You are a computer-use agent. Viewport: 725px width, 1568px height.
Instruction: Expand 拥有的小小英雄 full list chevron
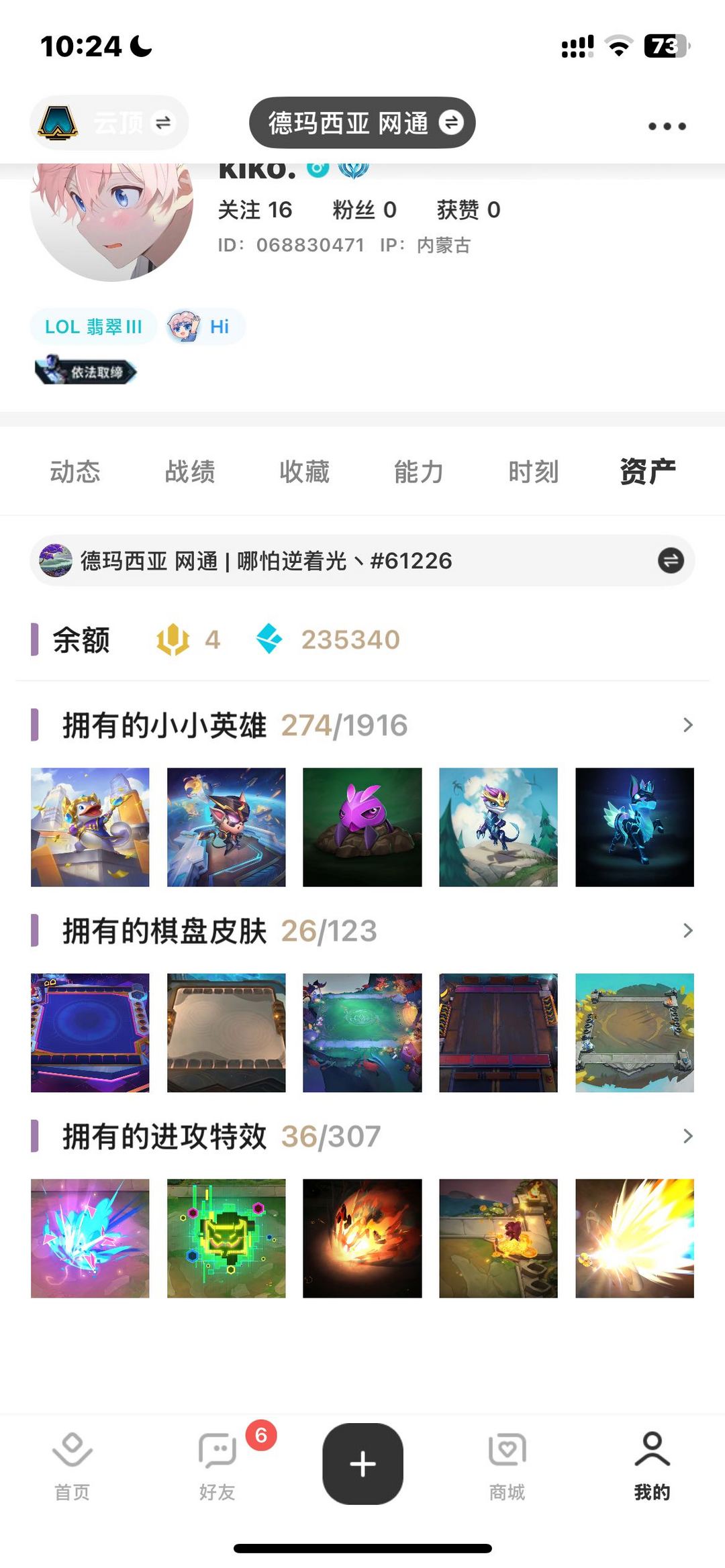tap(687, 725)
